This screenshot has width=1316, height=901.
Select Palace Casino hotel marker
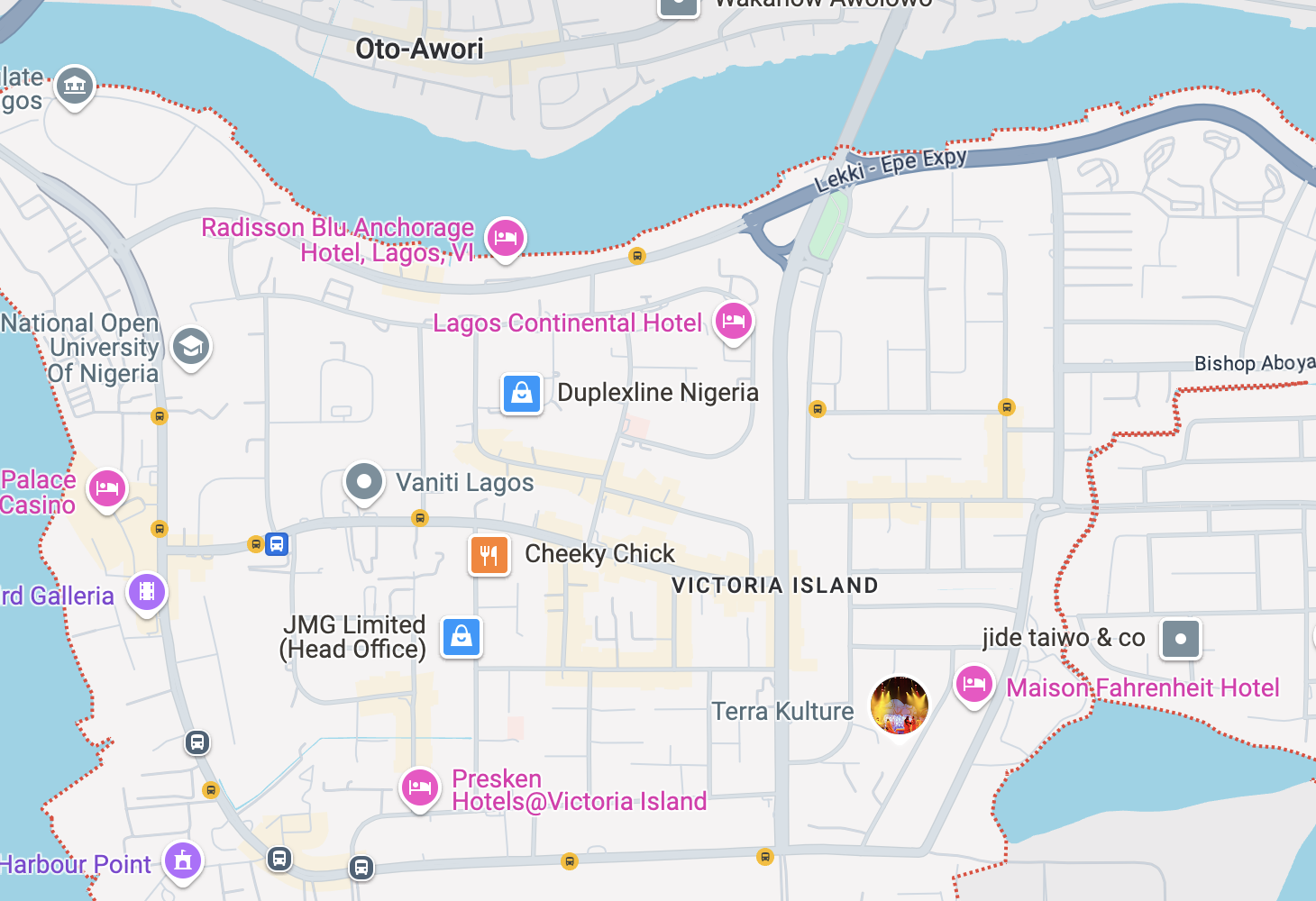106,489
